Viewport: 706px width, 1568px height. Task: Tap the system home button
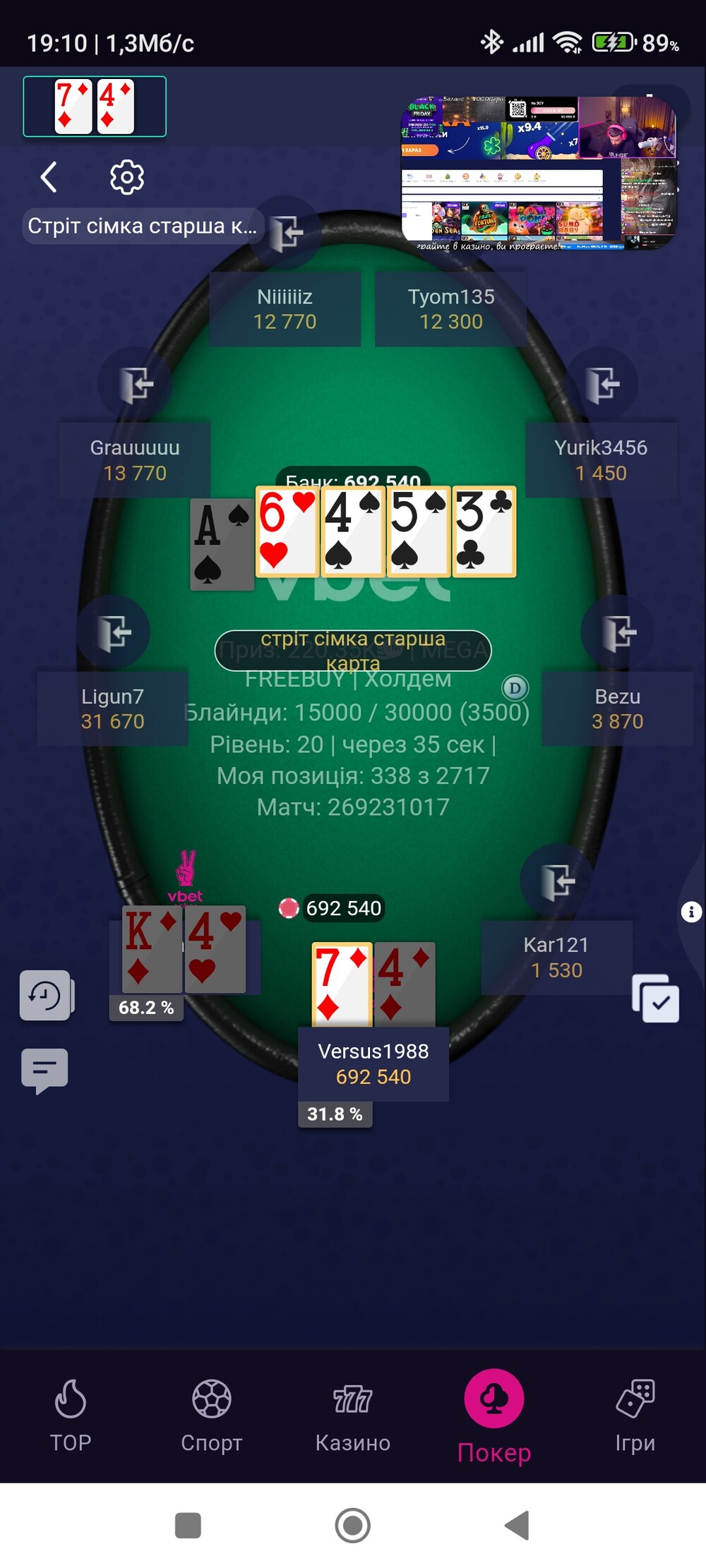pos(353,1526)
